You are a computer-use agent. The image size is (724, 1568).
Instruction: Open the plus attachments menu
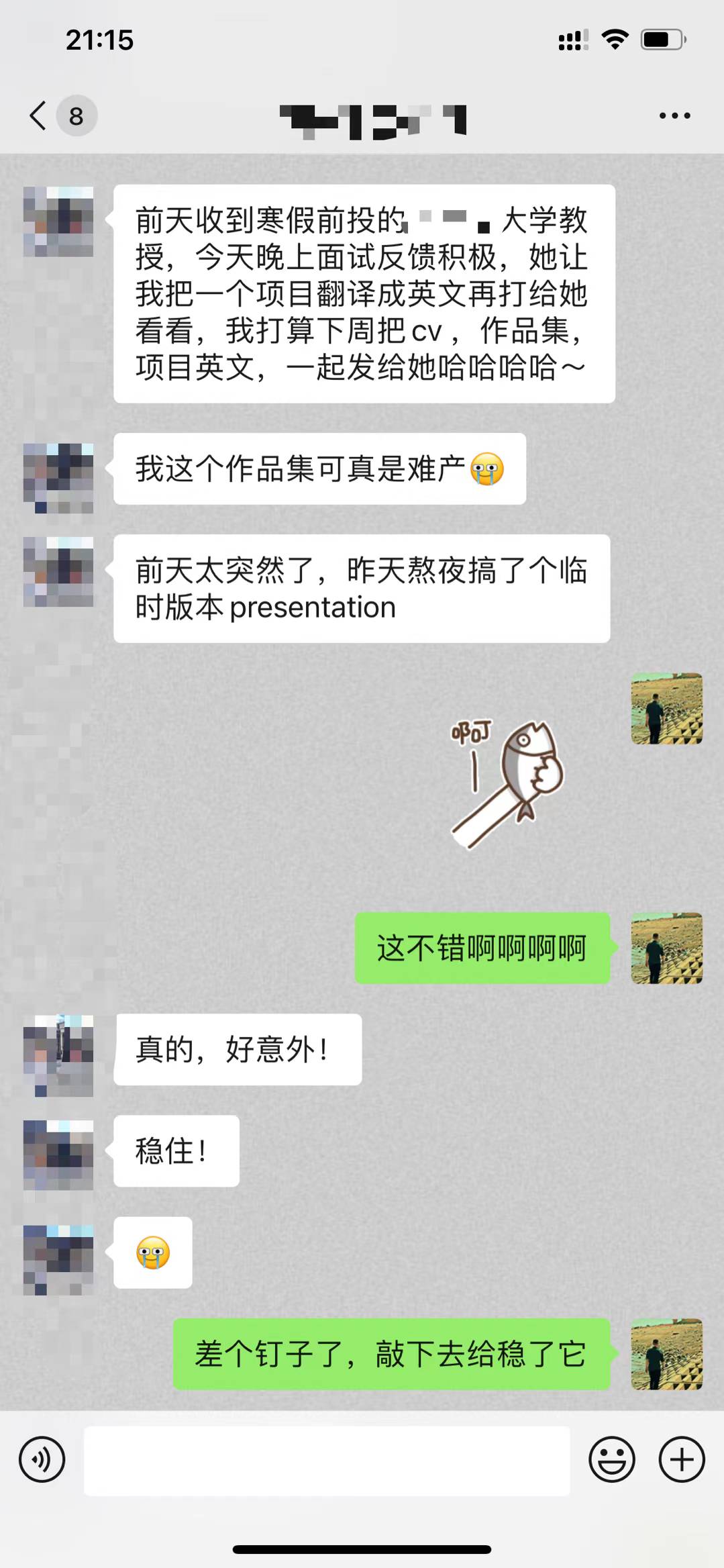[x=682, y=1459]
